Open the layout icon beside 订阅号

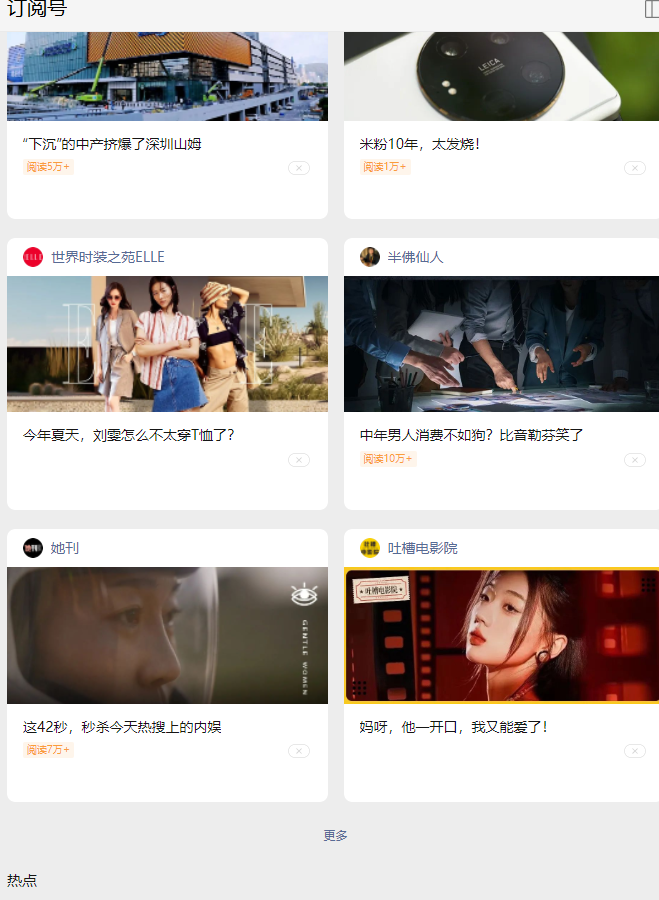[651, 9]
